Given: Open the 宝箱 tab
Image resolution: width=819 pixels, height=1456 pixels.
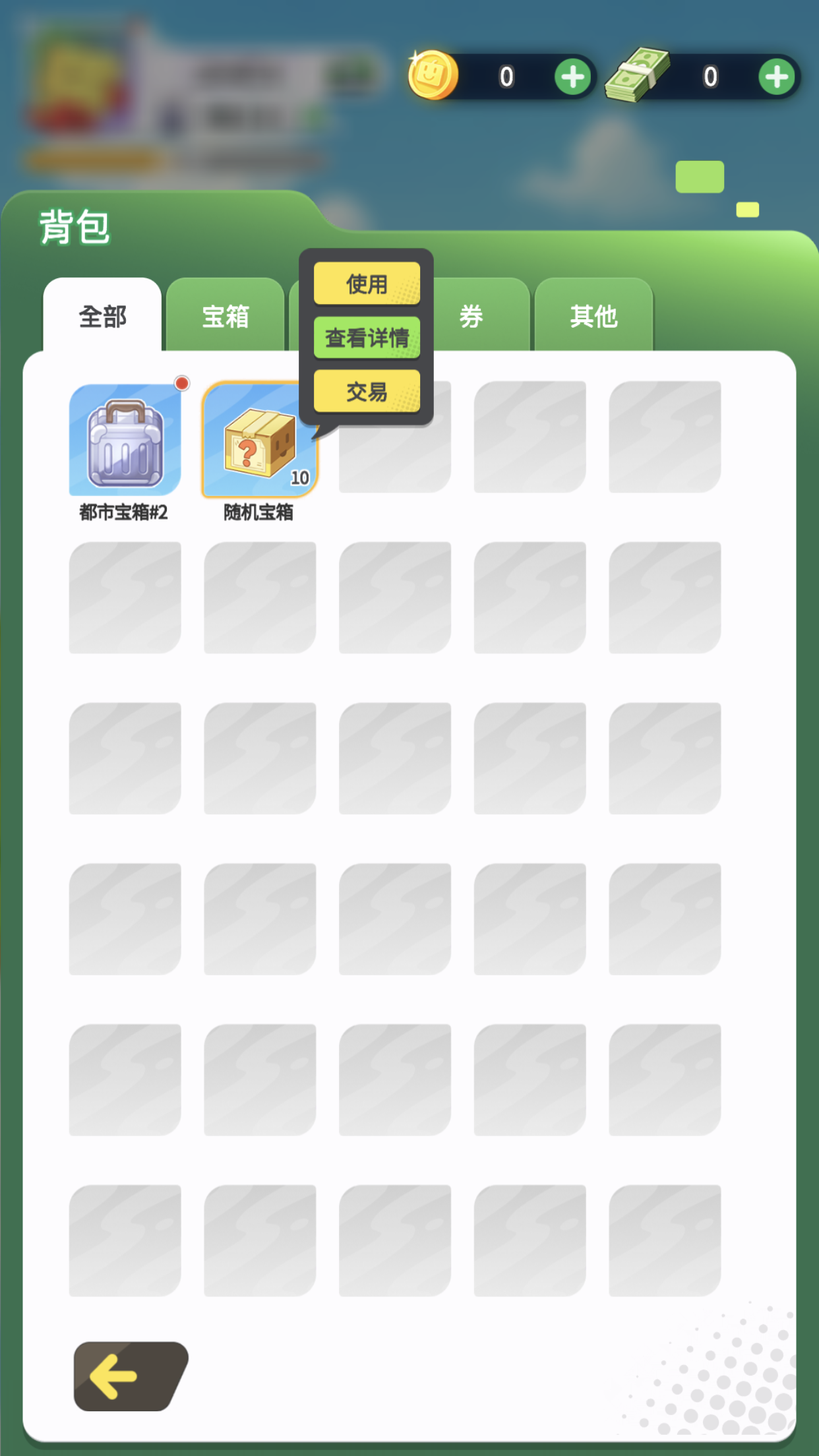Looking at the screenshot, I should pyautogui.click(x=225, y=317).
